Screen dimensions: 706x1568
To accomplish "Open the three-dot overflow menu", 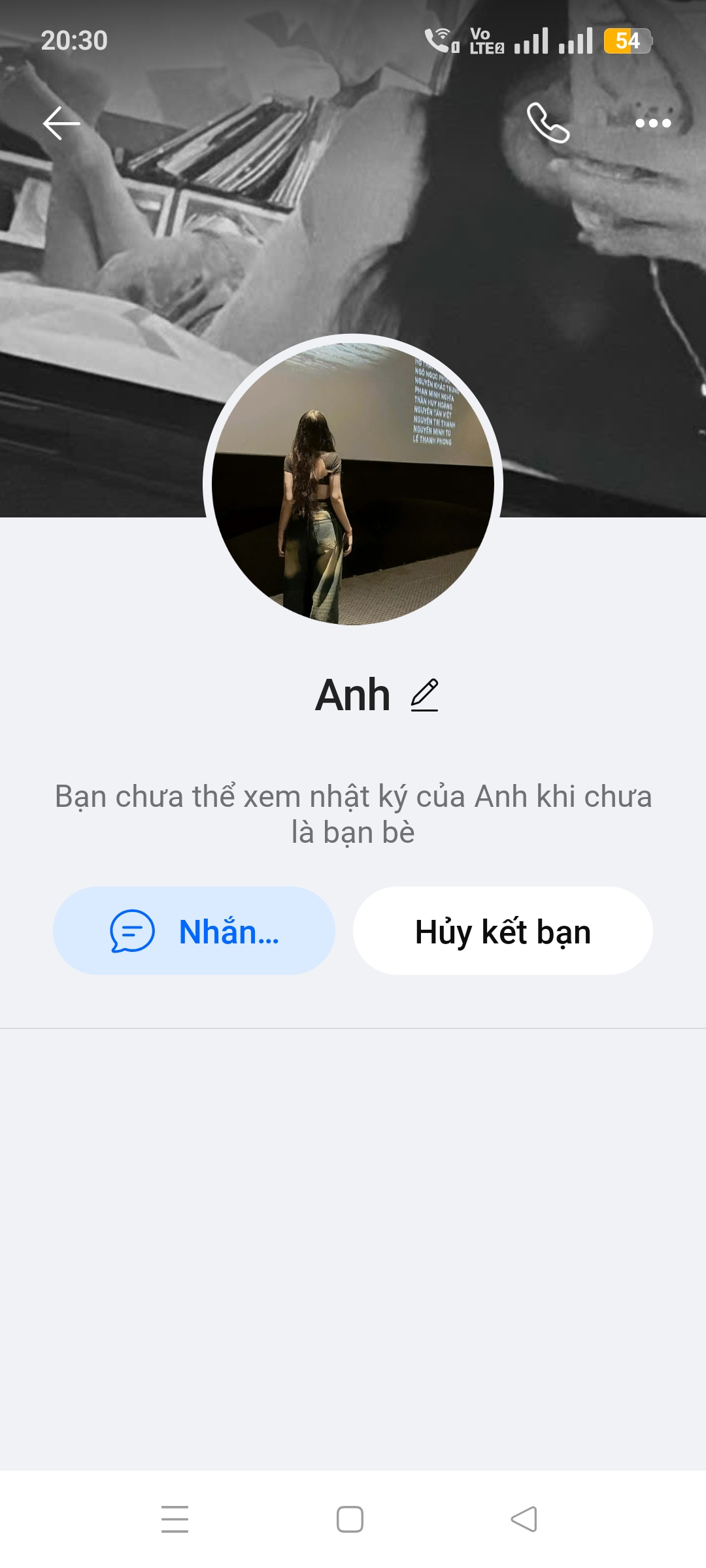I will pyautogui.click(x=653, y=123).
